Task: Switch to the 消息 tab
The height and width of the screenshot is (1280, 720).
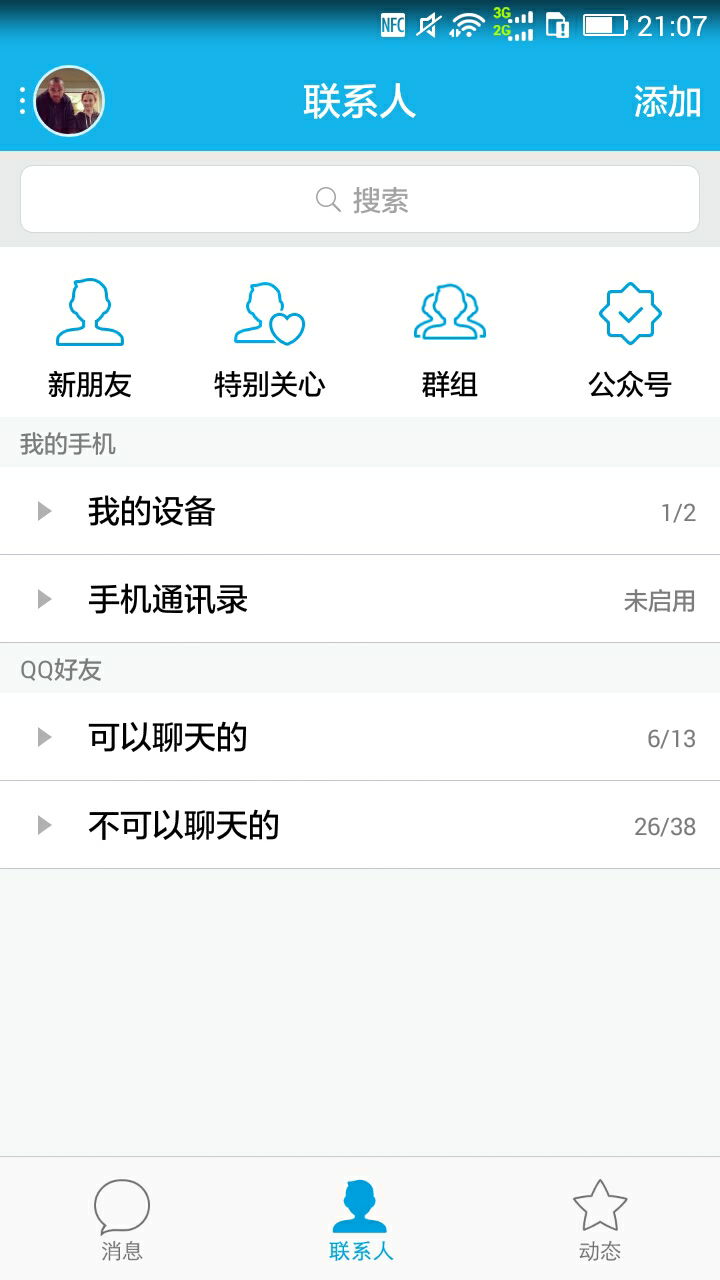Action: click(x=122, y=1220)
